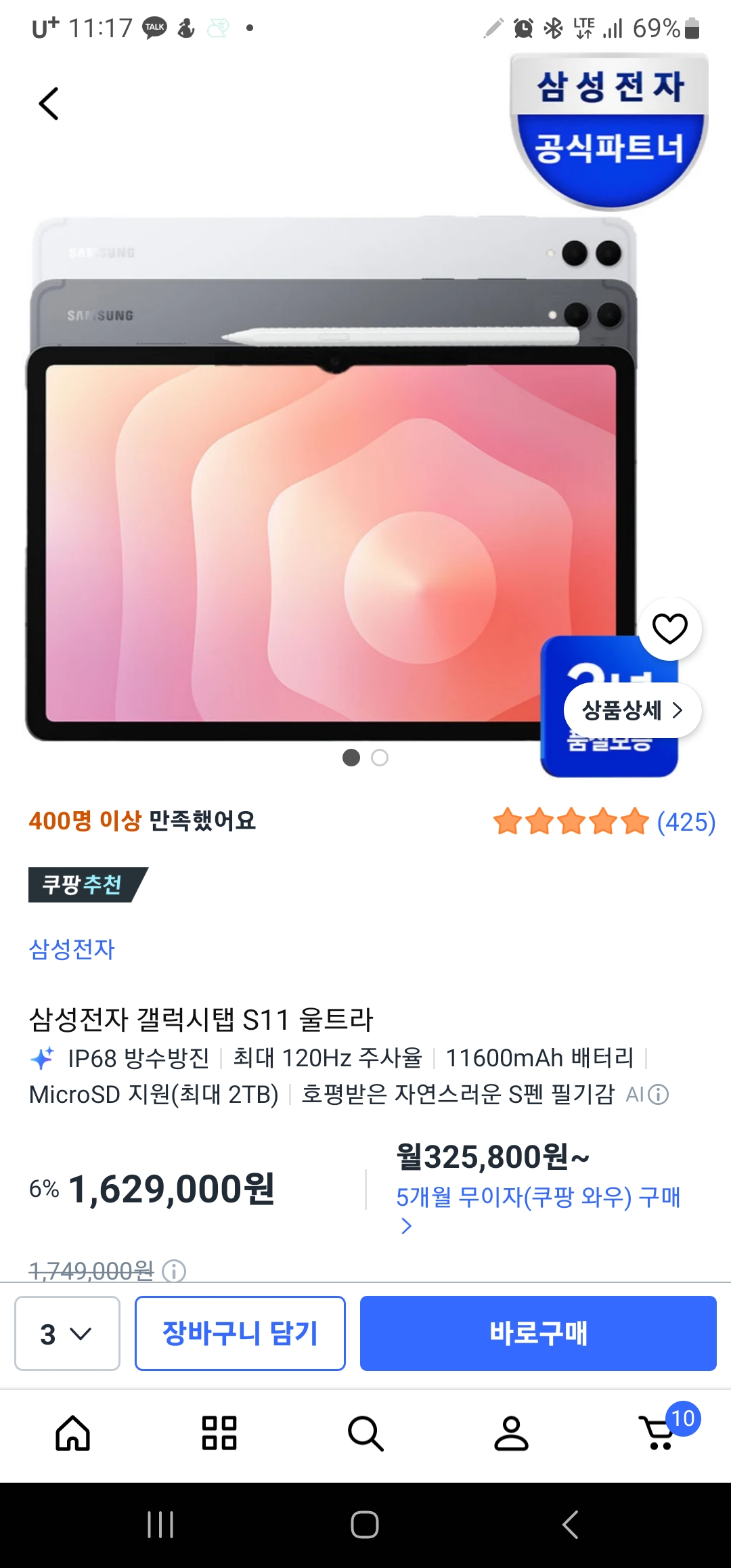This screenshot has width=731, height=1568.
Task: Open 상품상세 product details
Action: pyautogui.click(x=632, y=710)
